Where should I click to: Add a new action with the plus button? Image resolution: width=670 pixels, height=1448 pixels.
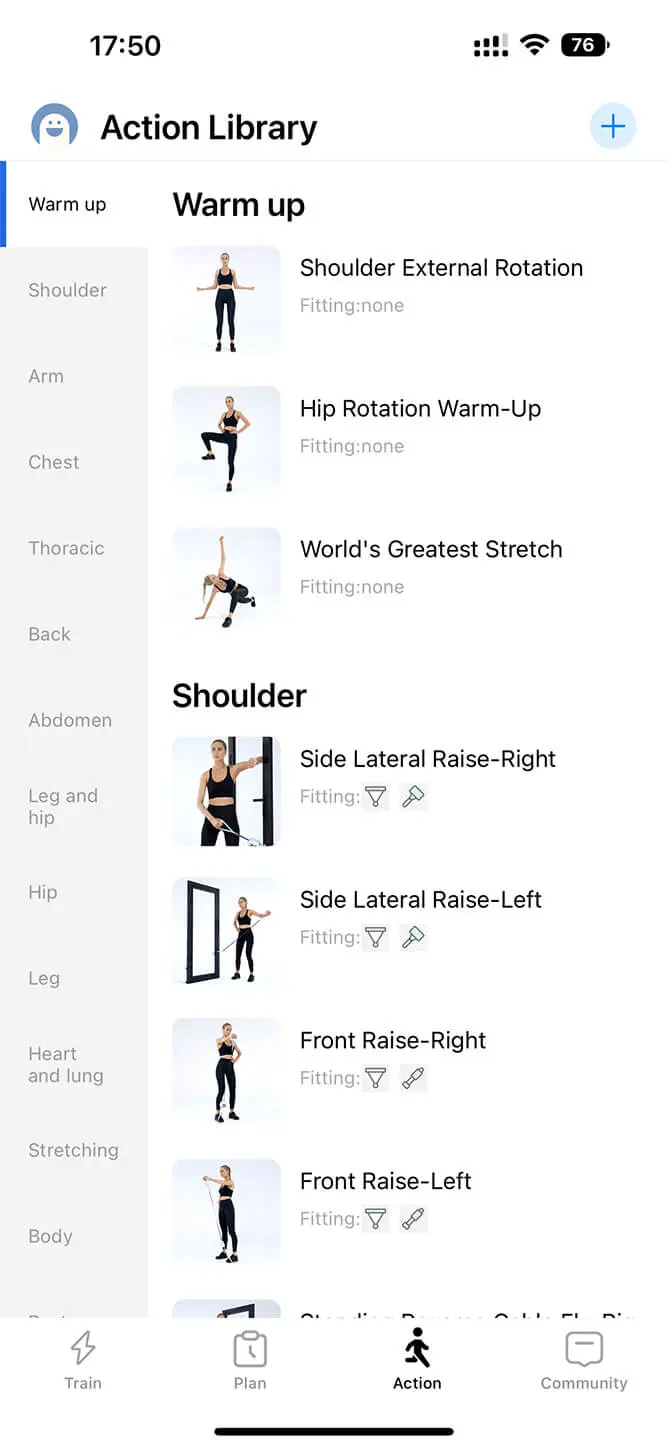612,127
